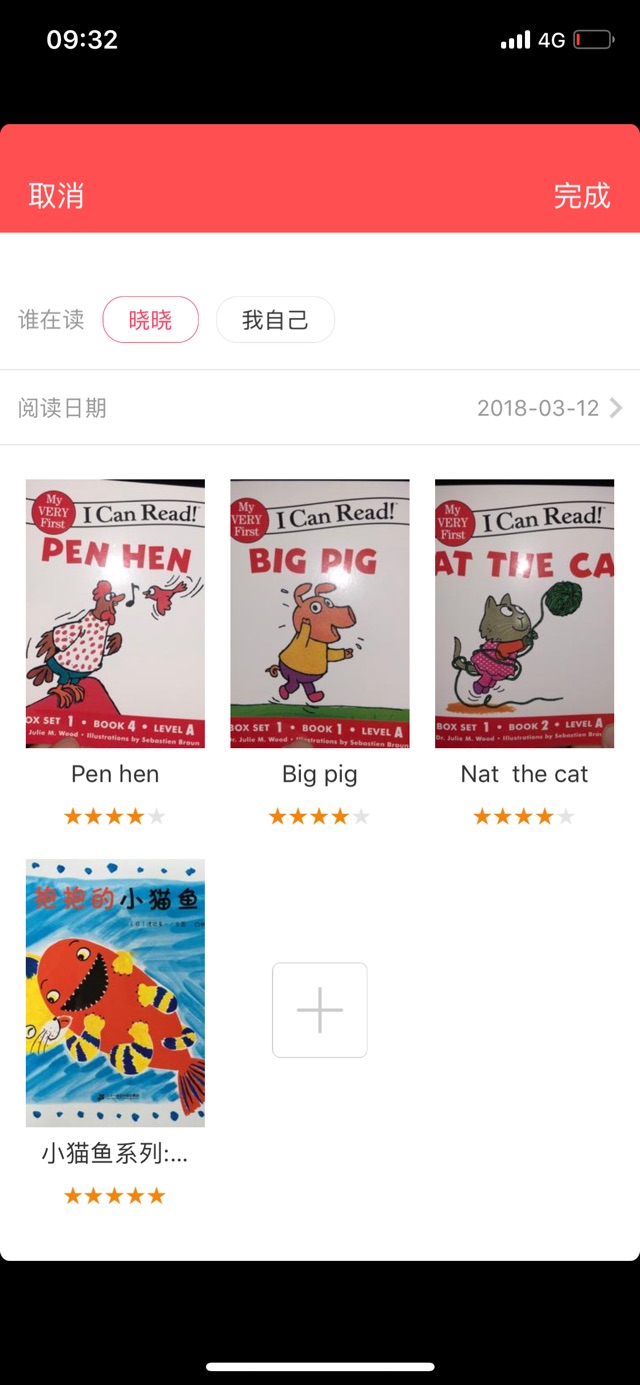Rate Big pig five stars
This screenshot has height=1385, width=640.
pyautogui.click(x=361, y=817)
